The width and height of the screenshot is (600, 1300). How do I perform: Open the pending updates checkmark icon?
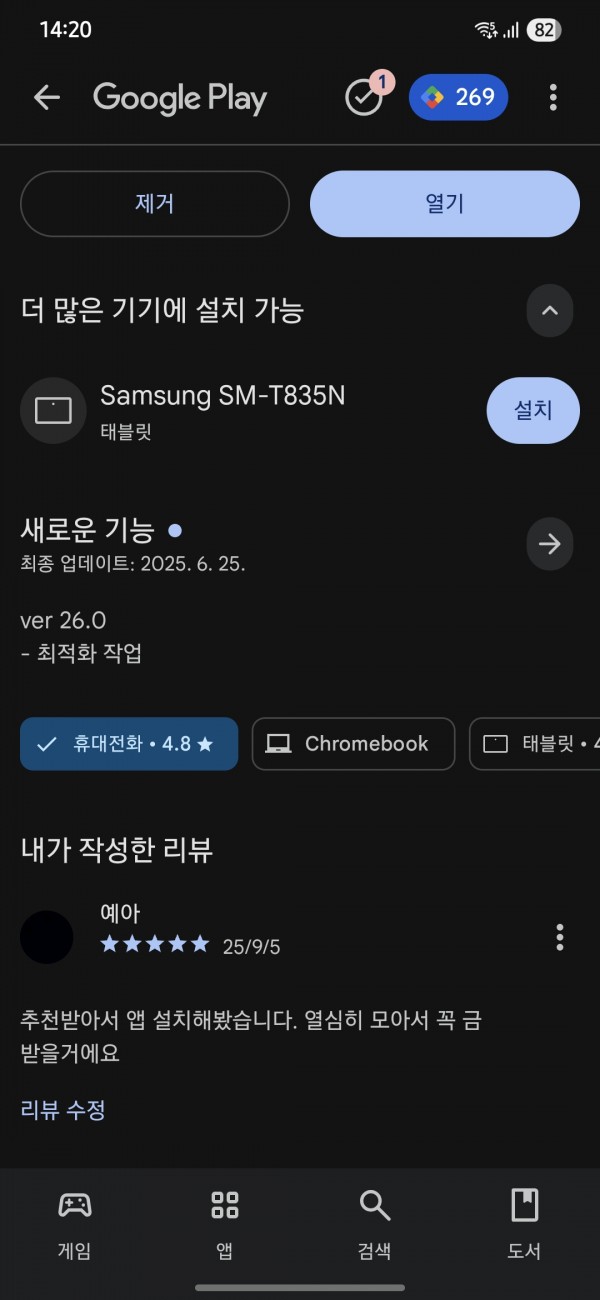[365, 95]
